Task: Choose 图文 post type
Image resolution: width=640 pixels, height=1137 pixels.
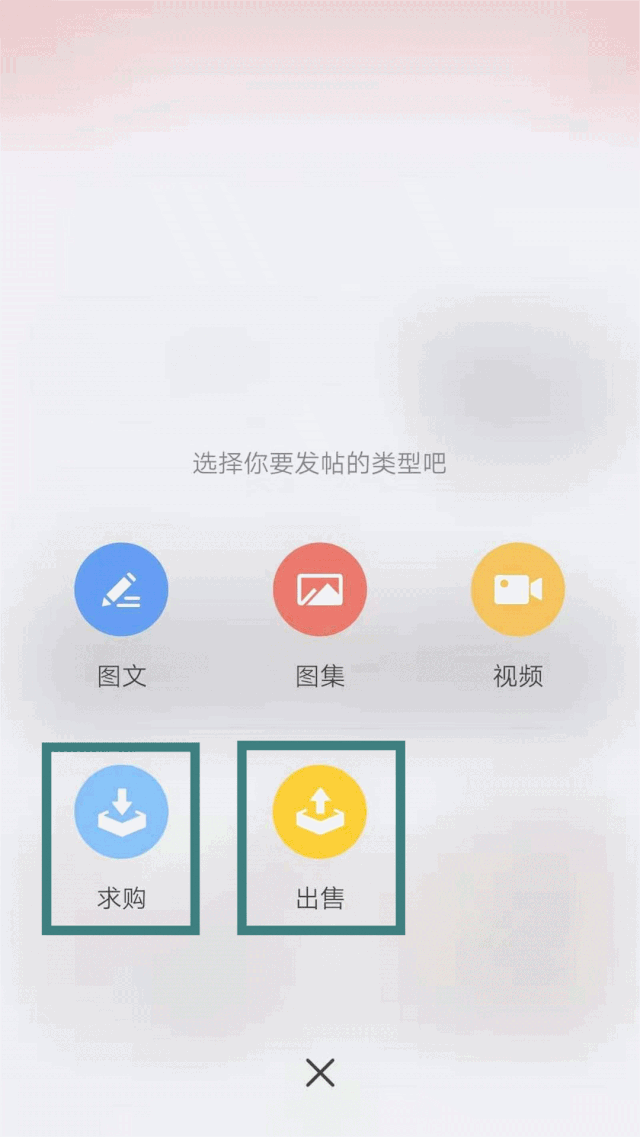Action: click(121, 590)
